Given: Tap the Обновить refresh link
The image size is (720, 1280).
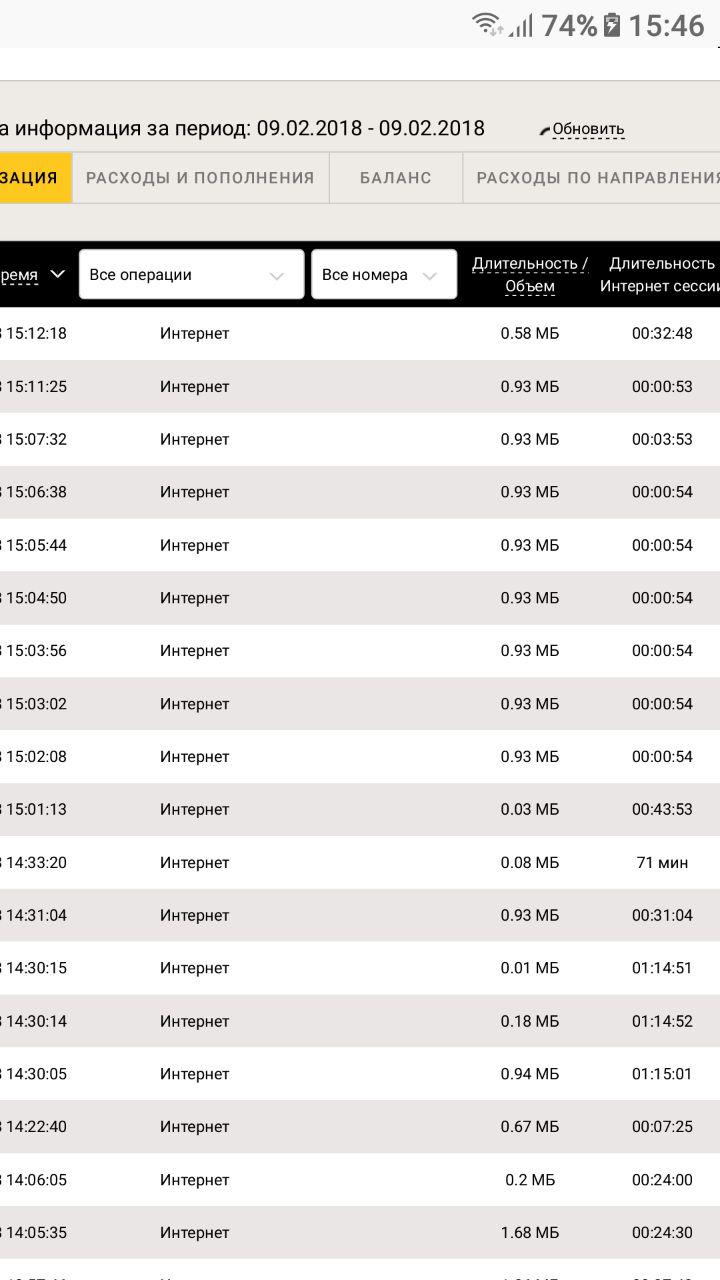Looking at the screenshot, I should (x=587, y=129).
